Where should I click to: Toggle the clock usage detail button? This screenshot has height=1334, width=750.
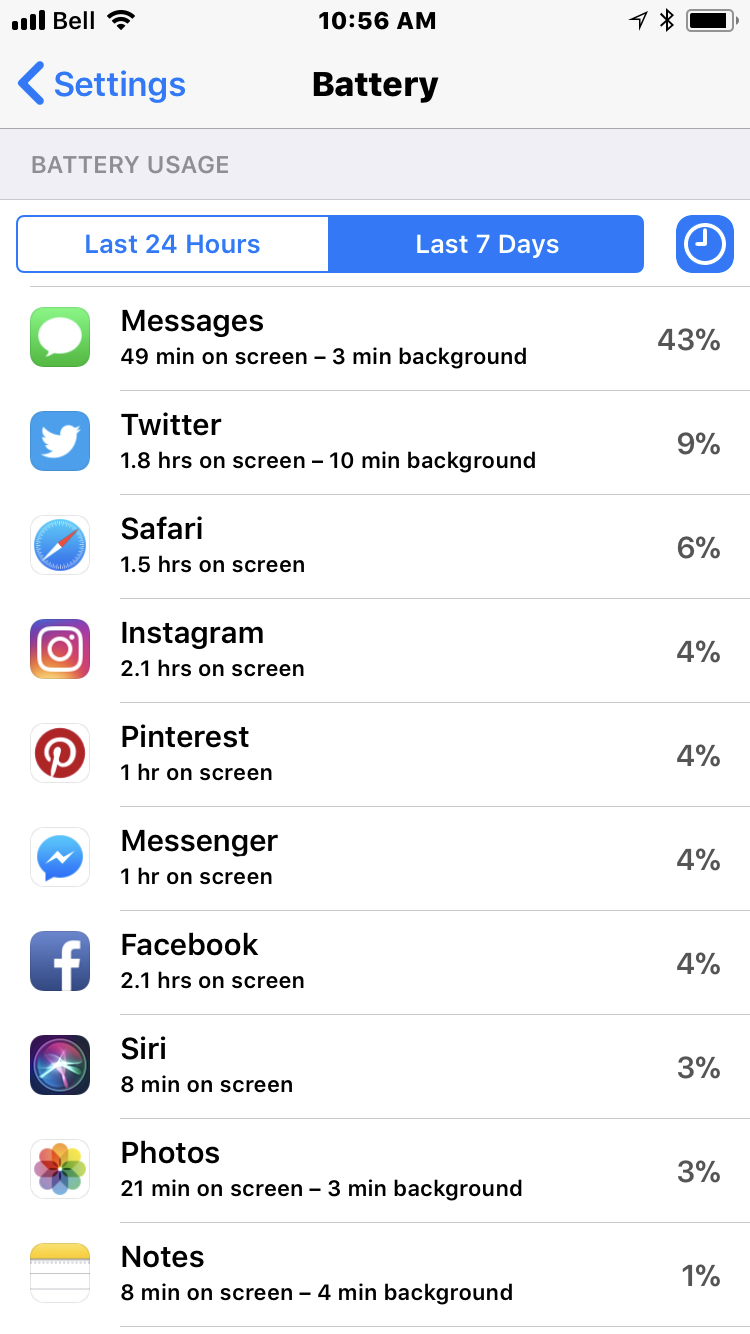704,244
